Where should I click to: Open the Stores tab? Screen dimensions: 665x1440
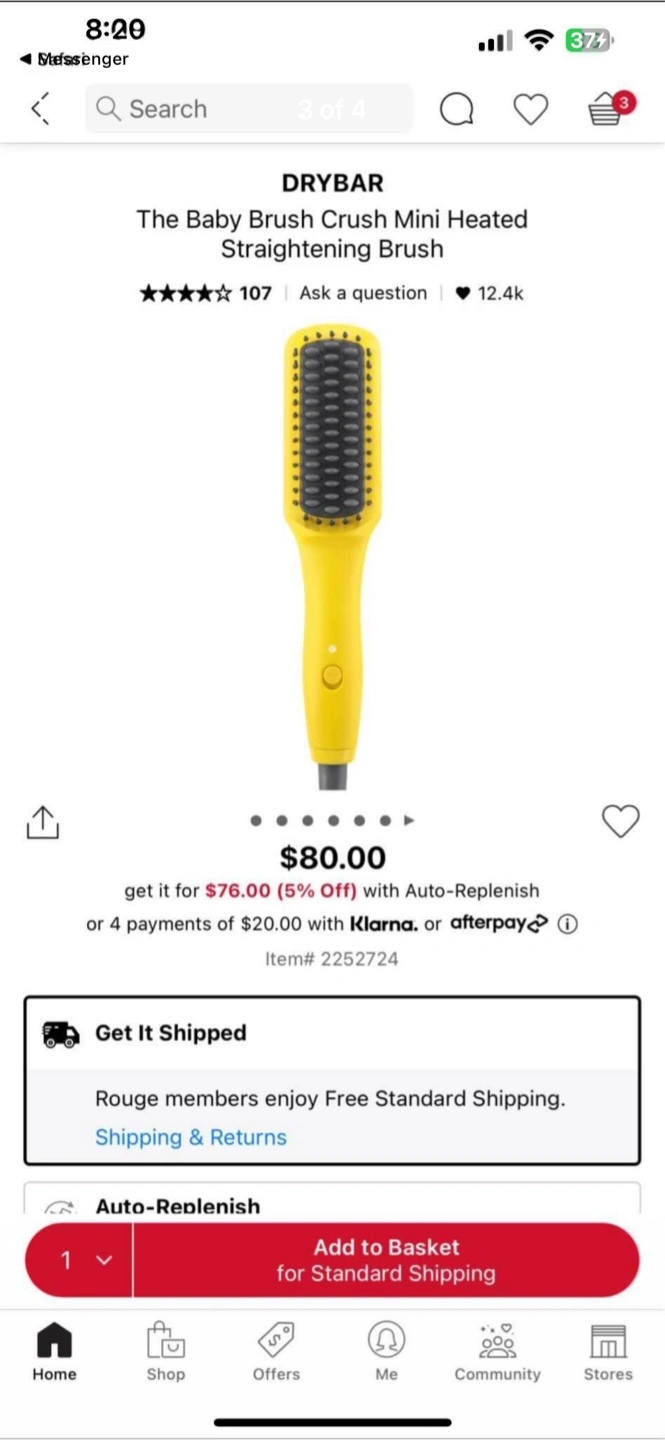point(608,1351)
